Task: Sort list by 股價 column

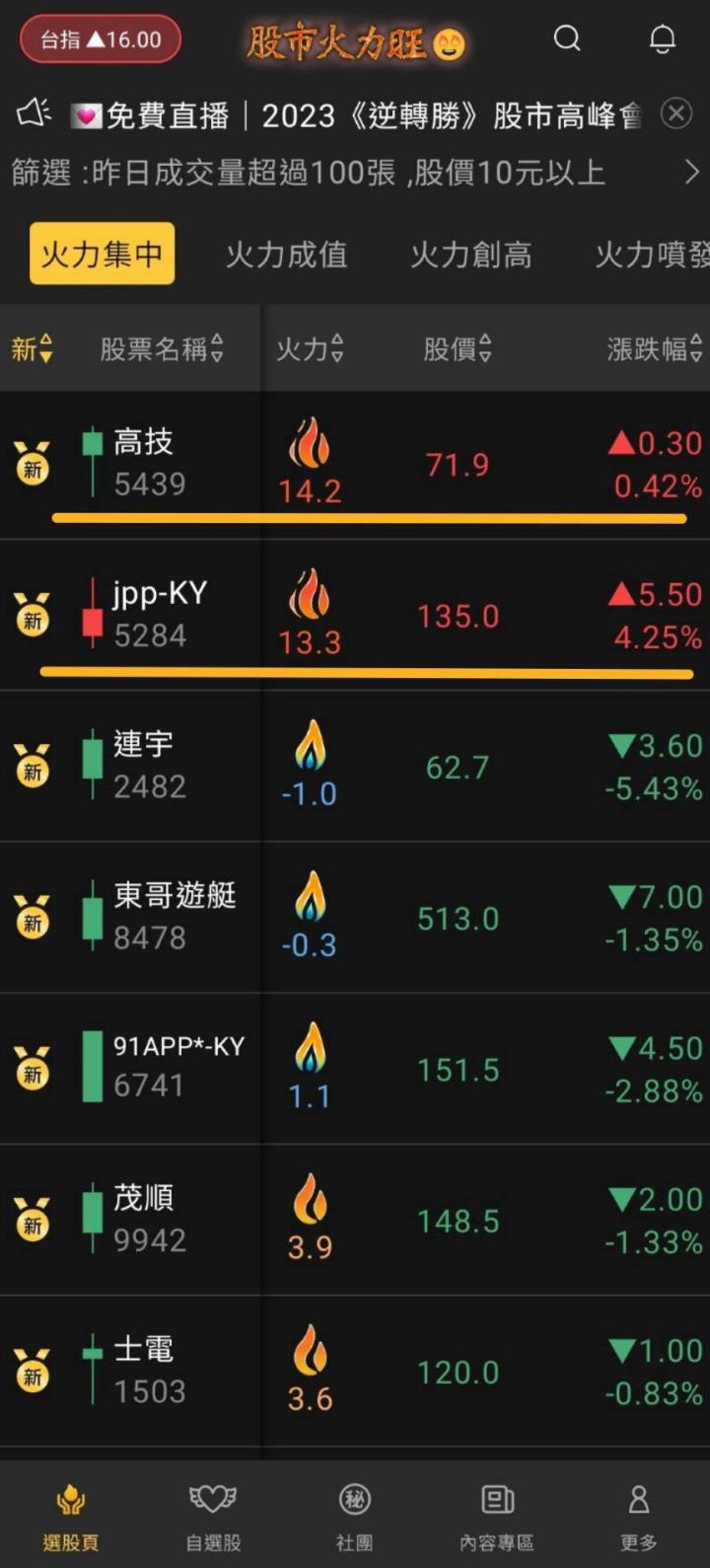Action: click(x=458, y=348)
